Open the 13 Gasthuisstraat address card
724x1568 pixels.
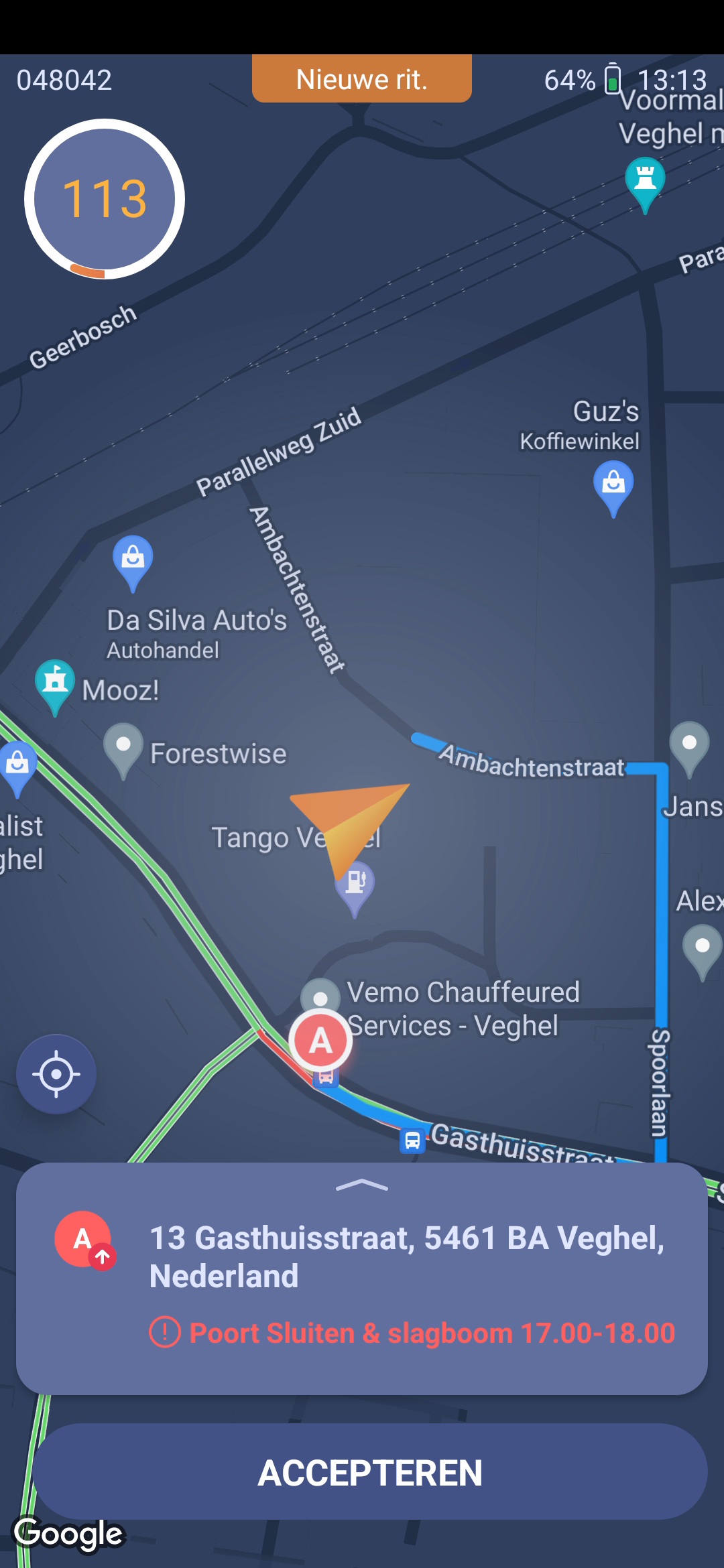406,1256
